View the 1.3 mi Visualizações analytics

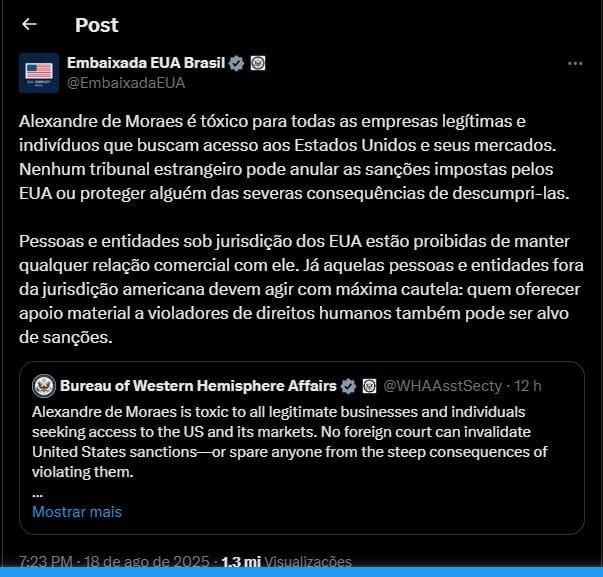click(x=286, y=562)
